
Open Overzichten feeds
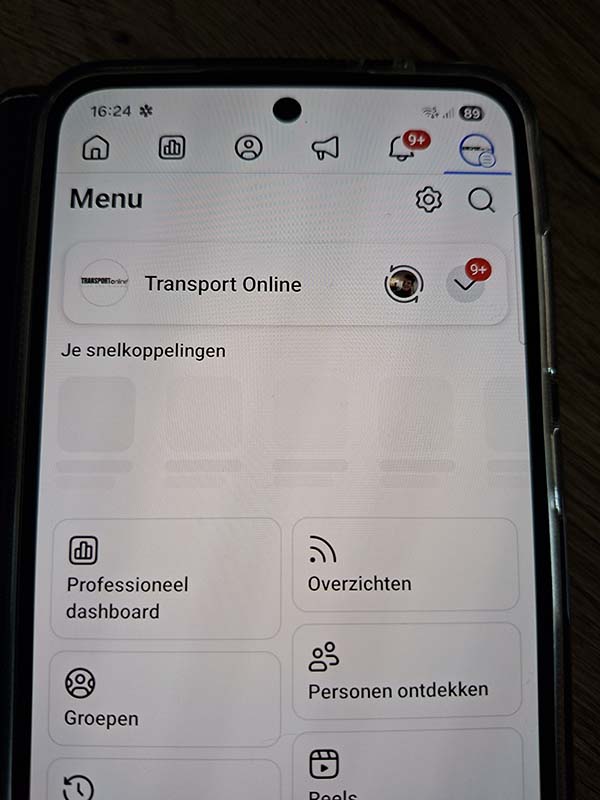(405, 565)
